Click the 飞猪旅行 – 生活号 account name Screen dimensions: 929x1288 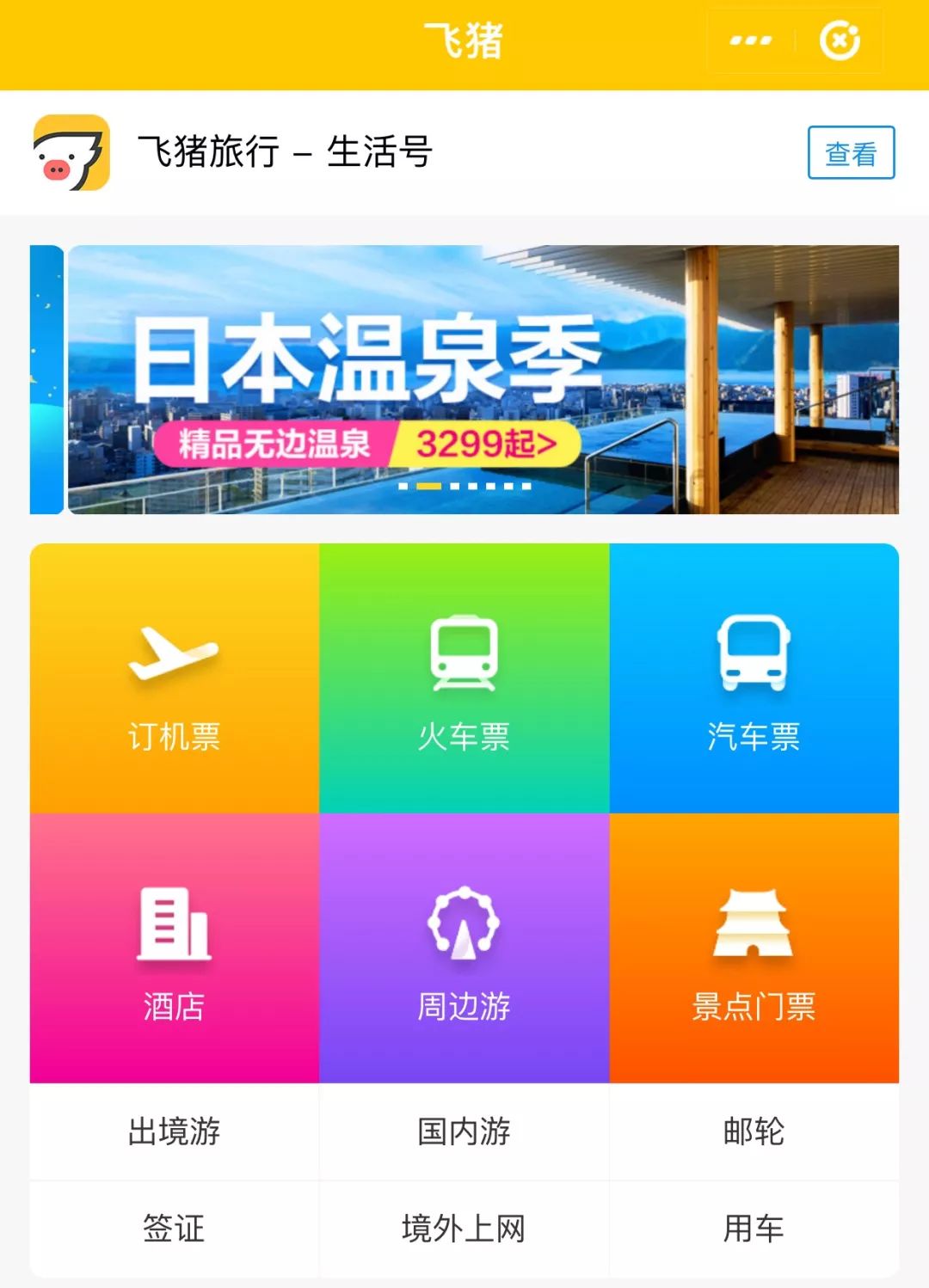(288, 151)
